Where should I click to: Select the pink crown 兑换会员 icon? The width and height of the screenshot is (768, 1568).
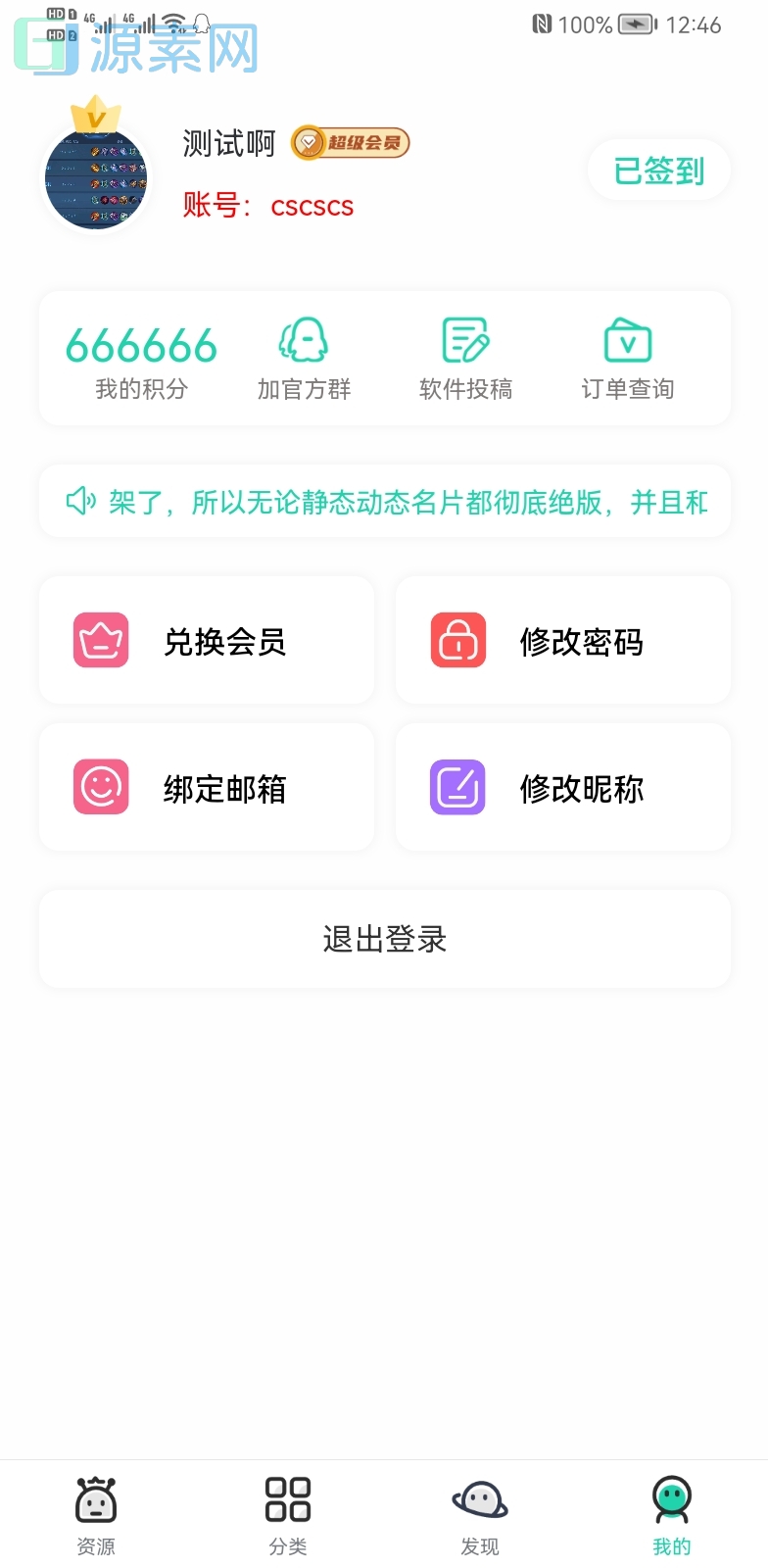click(x=101, y=641)
